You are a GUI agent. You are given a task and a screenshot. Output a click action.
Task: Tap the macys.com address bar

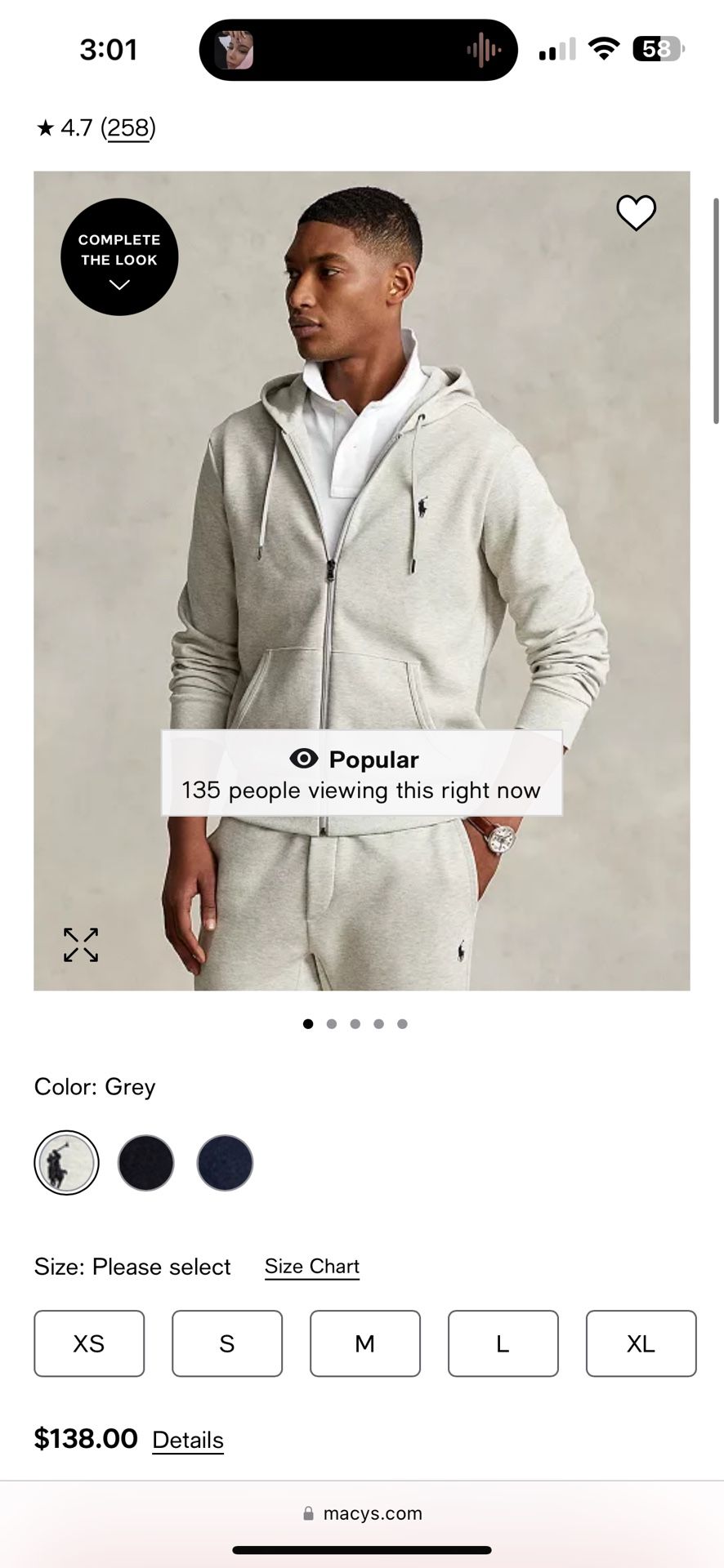pyautogui.click(x=362, y=1513)
